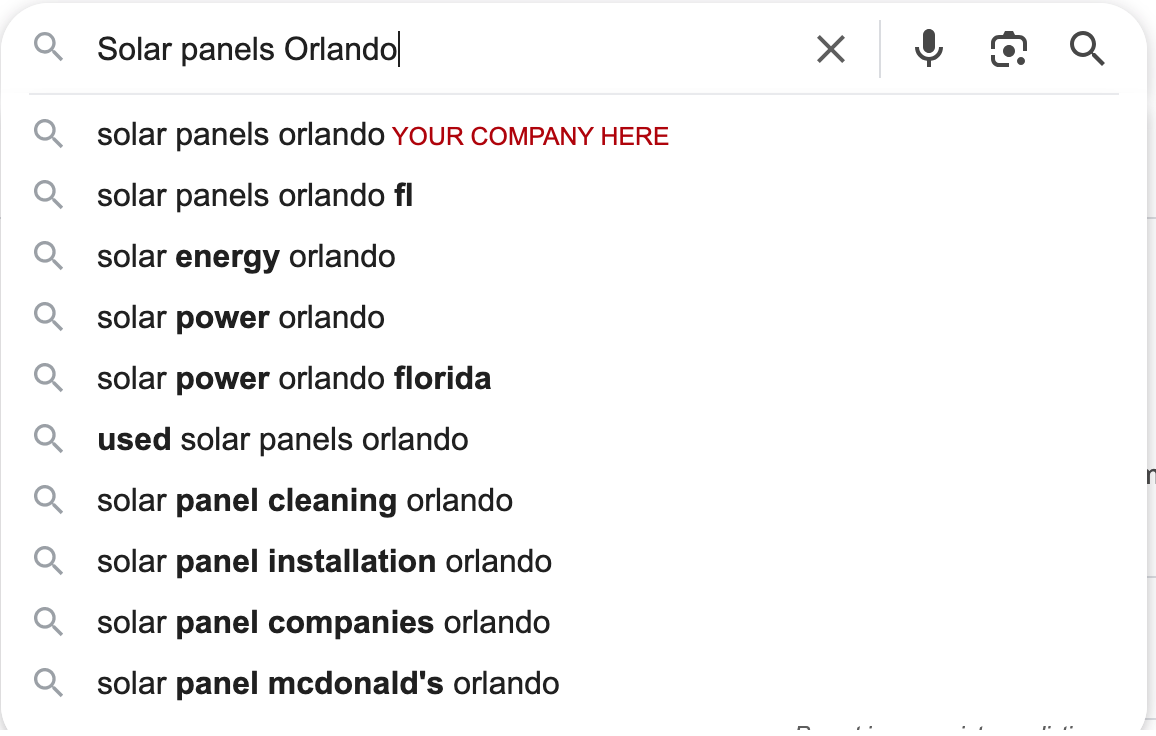Screen dimensions: 1156x736
Task: Select "solar panel cleaning orlando" suggestion
Action: coord(305,500)
